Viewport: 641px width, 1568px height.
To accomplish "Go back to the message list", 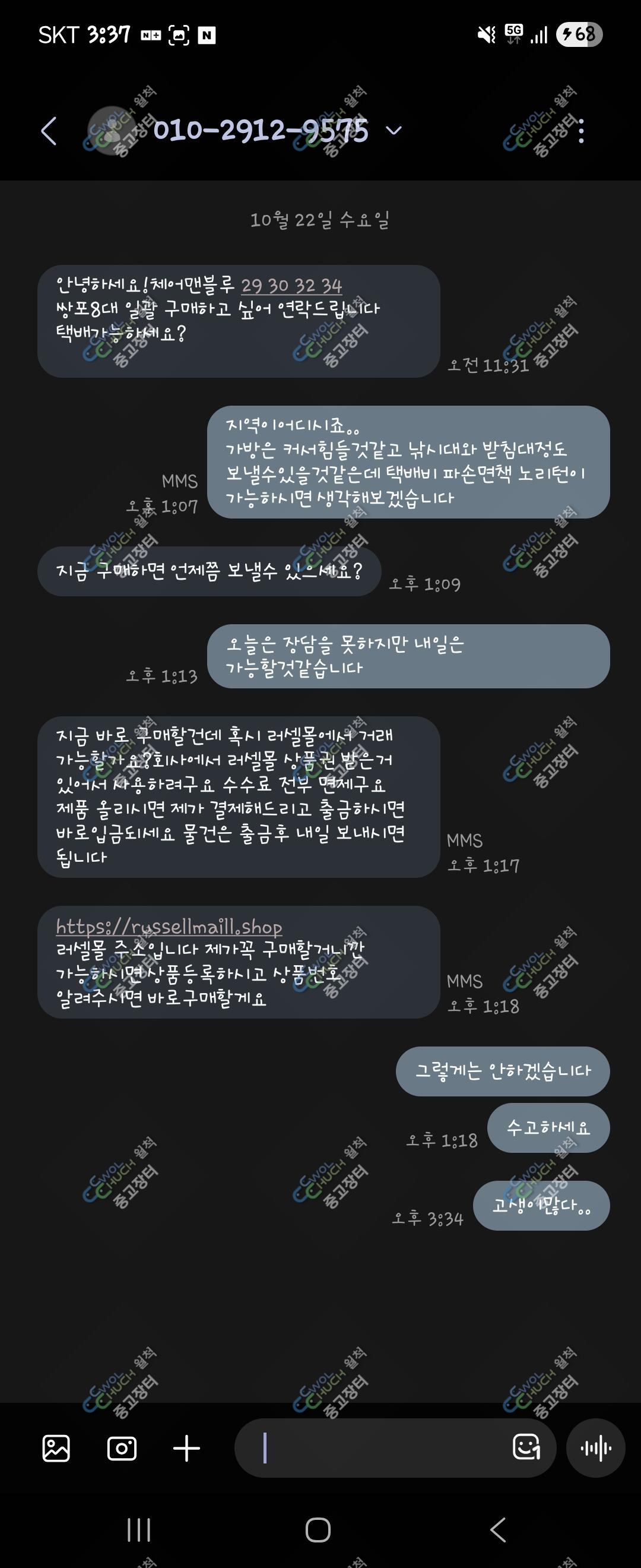I will click(x=49, y=131).
